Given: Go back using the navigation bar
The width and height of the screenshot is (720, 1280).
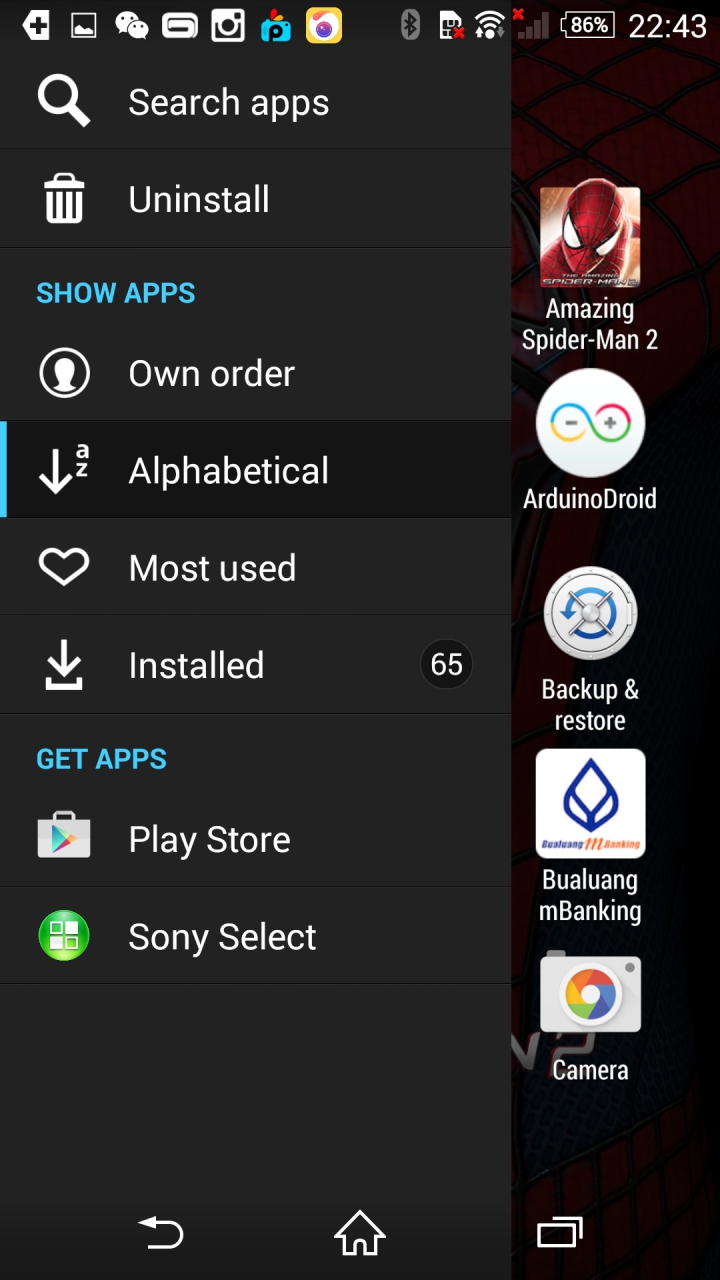Looking at the screenshot, I should [161, 1232].
